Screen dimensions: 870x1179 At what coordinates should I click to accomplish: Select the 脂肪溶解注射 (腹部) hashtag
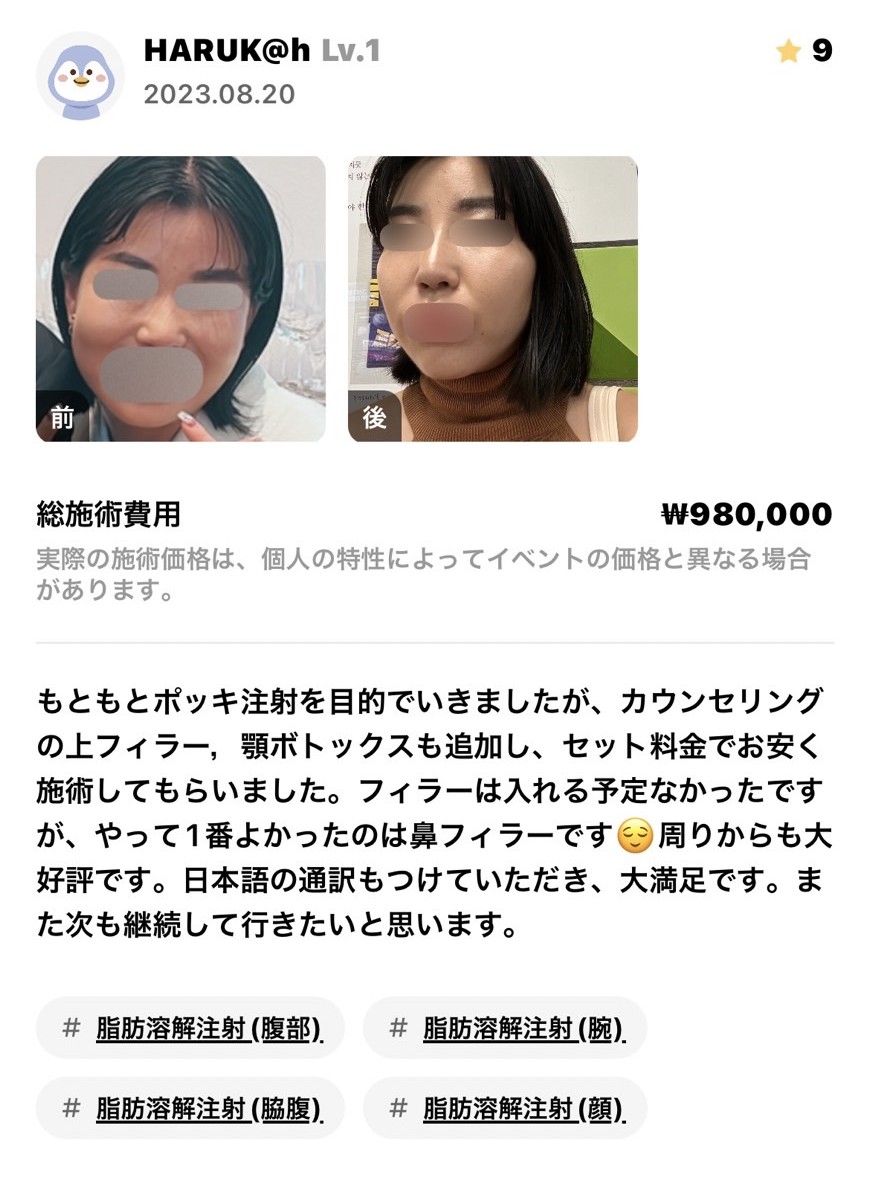(190, 1028)
